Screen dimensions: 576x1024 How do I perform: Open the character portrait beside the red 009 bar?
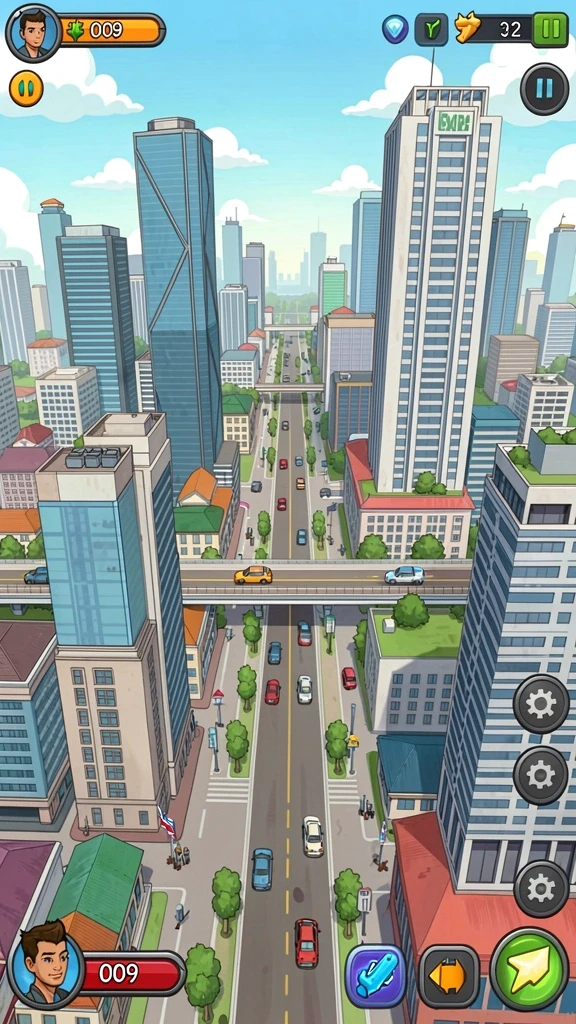[x=46, y=965]
